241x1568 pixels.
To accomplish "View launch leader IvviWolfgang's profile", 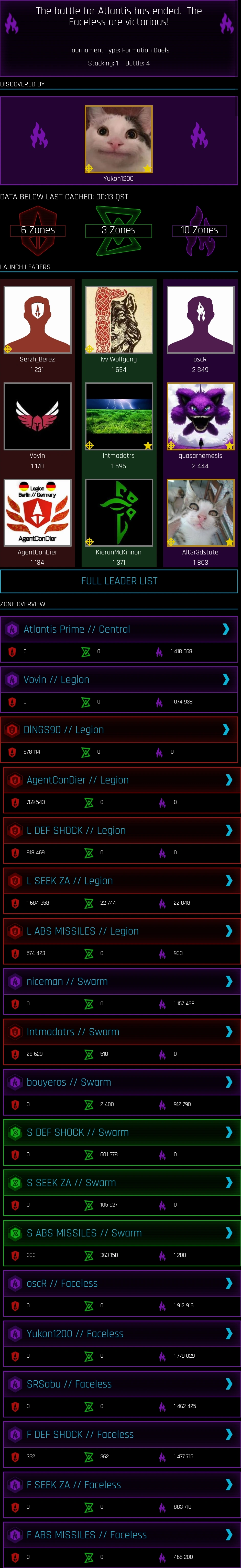I will (x=119, y=320).
